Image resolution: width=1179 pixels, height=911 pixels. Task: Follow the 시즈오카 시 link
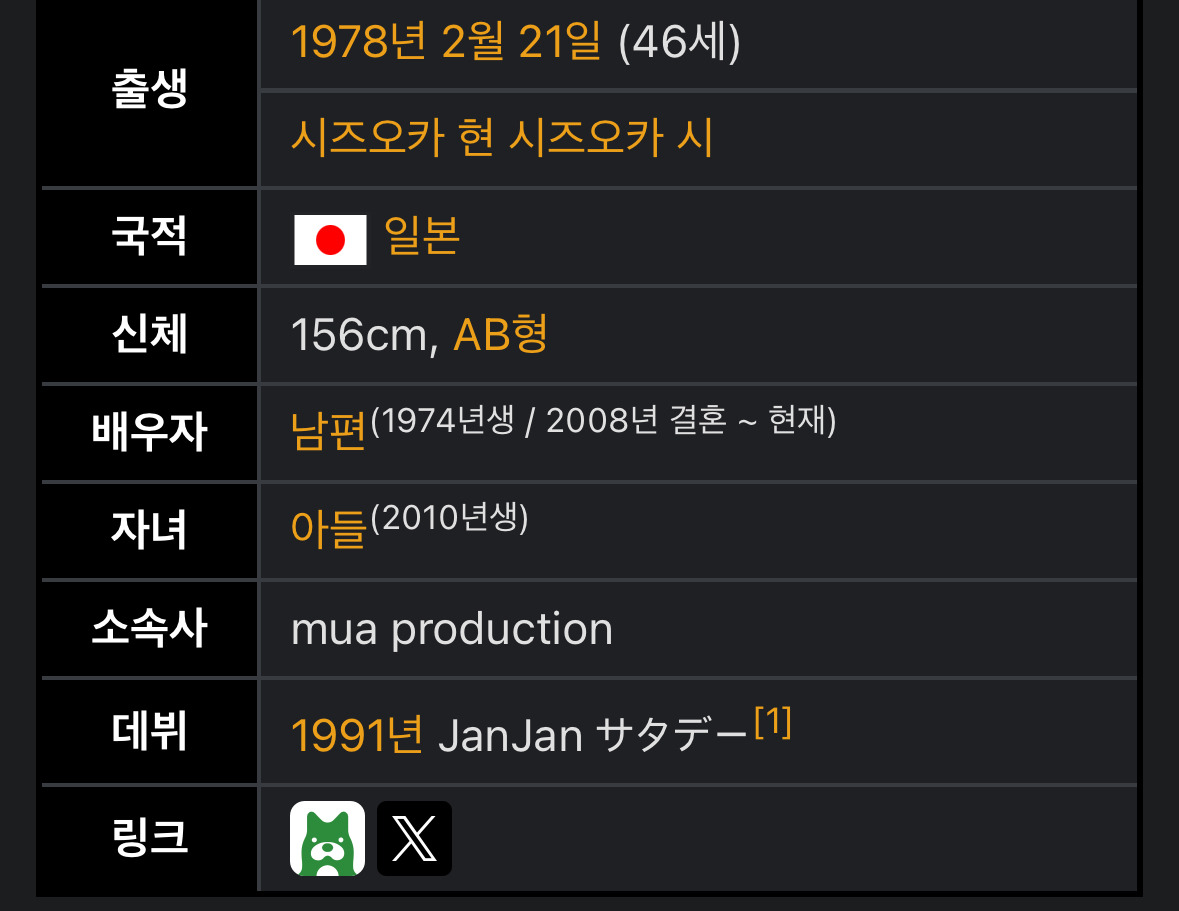(x=610, y=137)
